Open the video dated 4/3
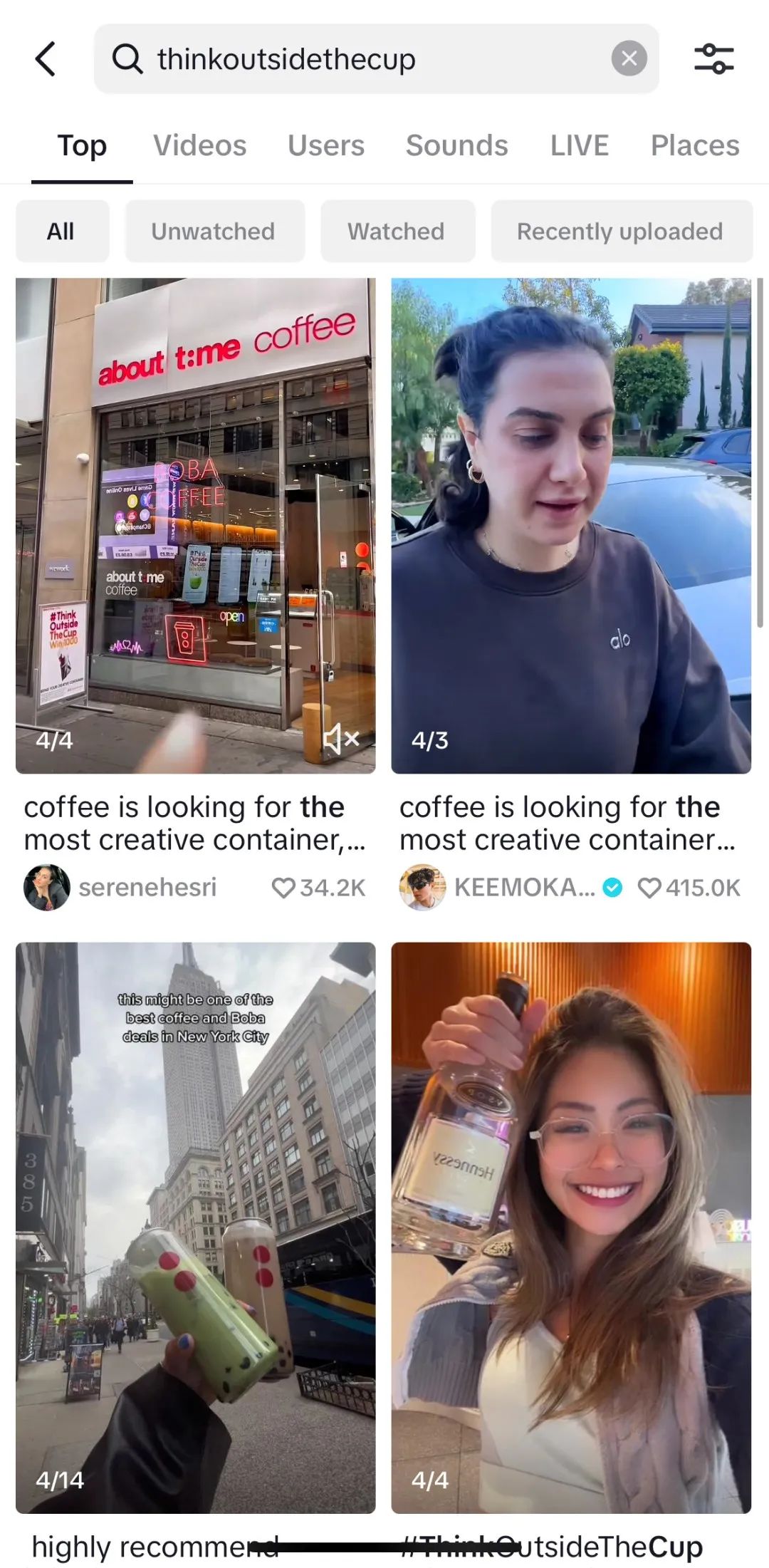Viewport: 769px width, 1568px height. [571, 526]
